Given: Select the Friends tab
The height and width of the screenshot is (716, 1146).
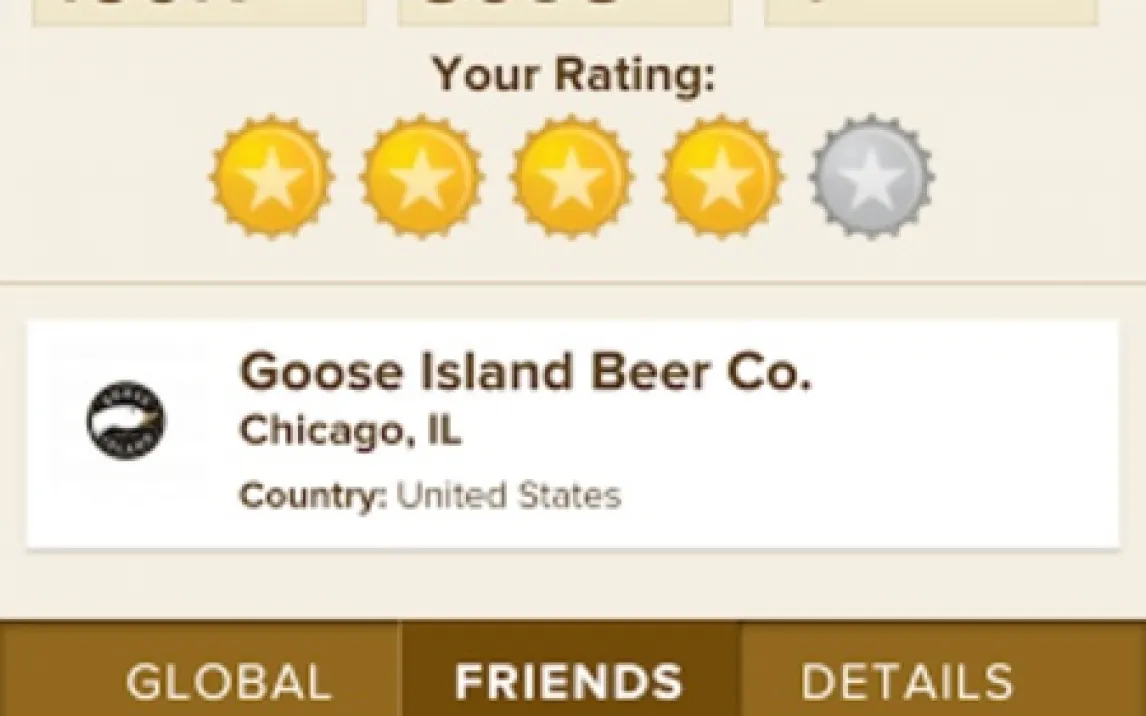Looking at the screenshot, I should (x=569, y=681).
